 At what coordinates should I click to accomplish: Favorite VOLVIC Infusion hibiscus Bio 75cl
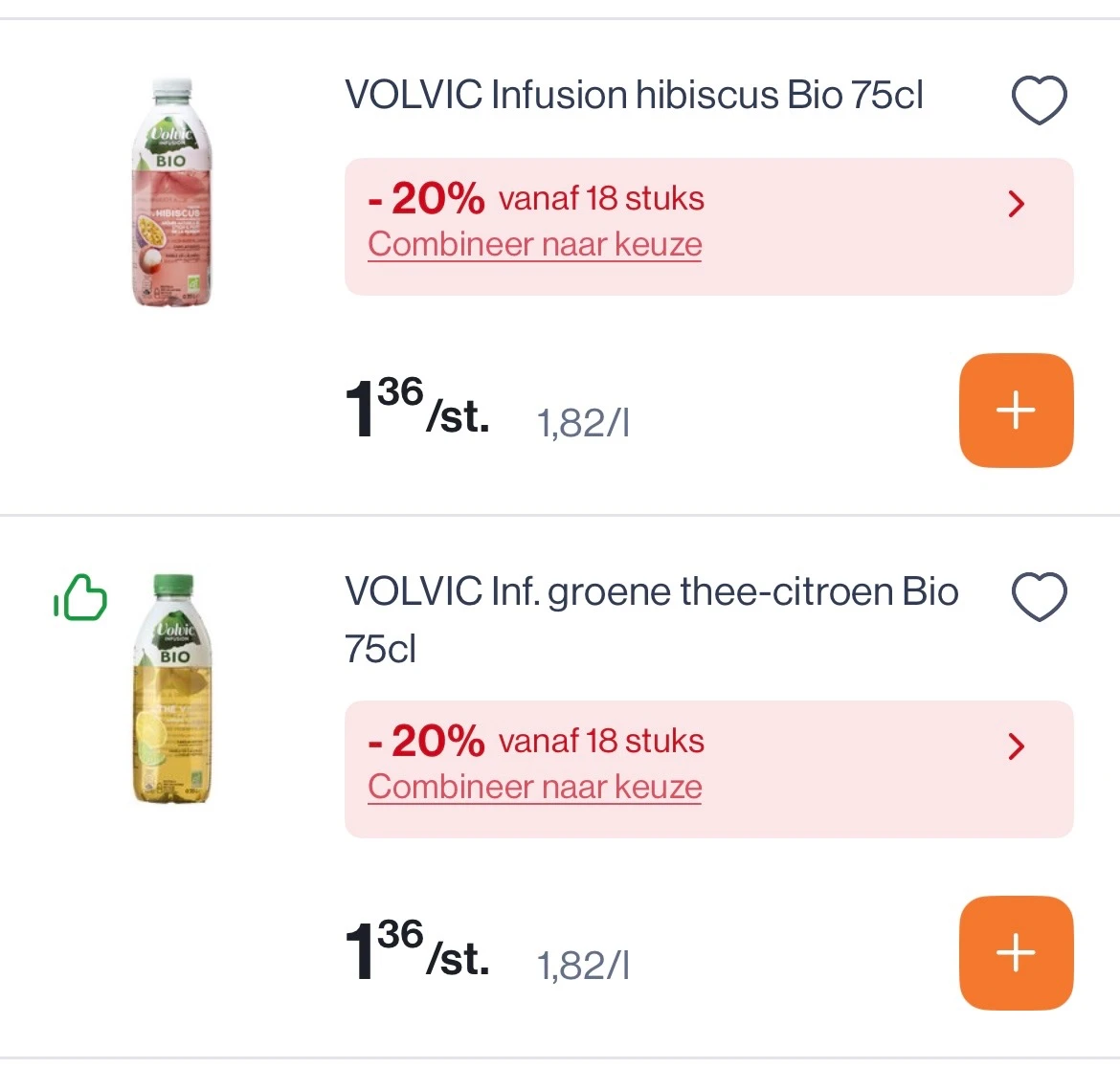coord(1039,100)
